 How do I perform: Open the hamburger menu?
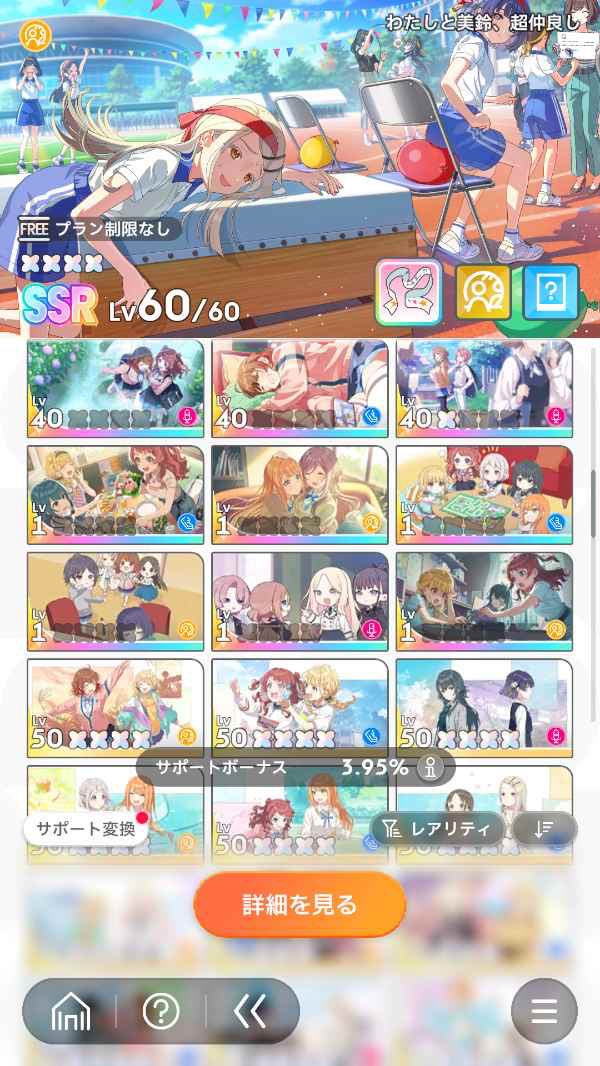[544, 1012]
